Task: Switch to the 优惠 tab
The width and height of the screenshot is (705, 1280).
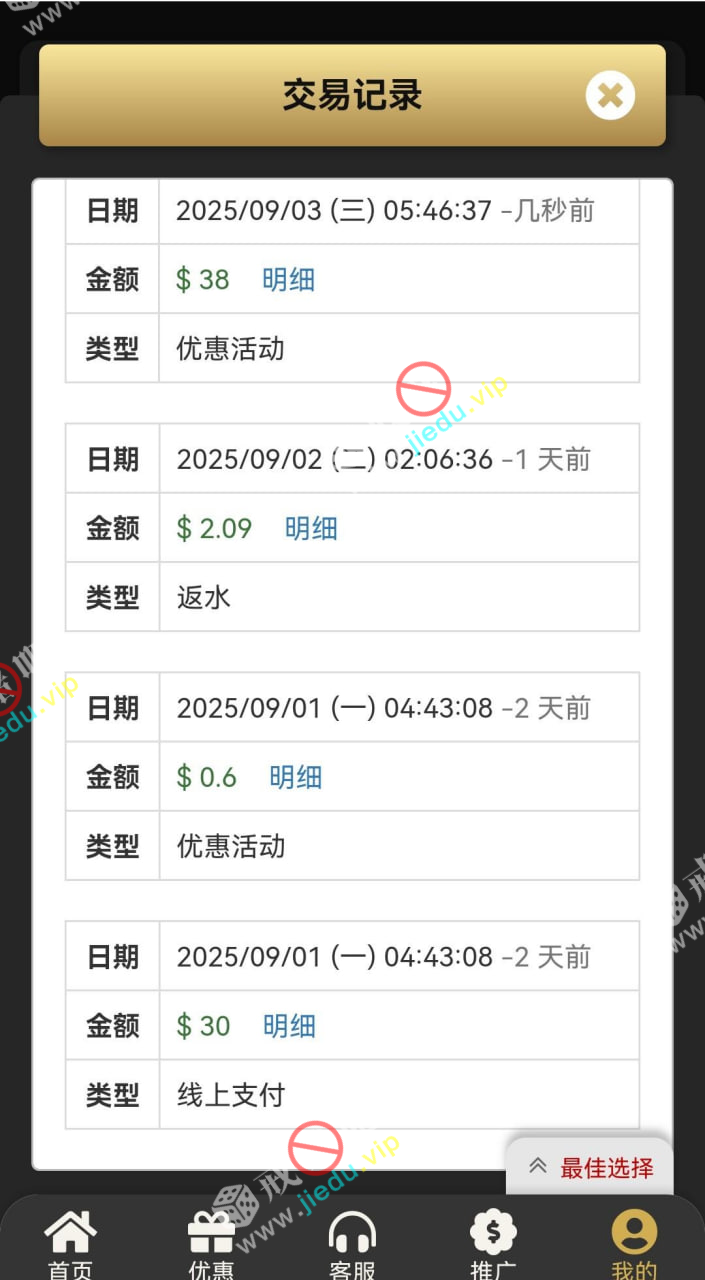Action: pyautogui.click(x=211, y=1243)
